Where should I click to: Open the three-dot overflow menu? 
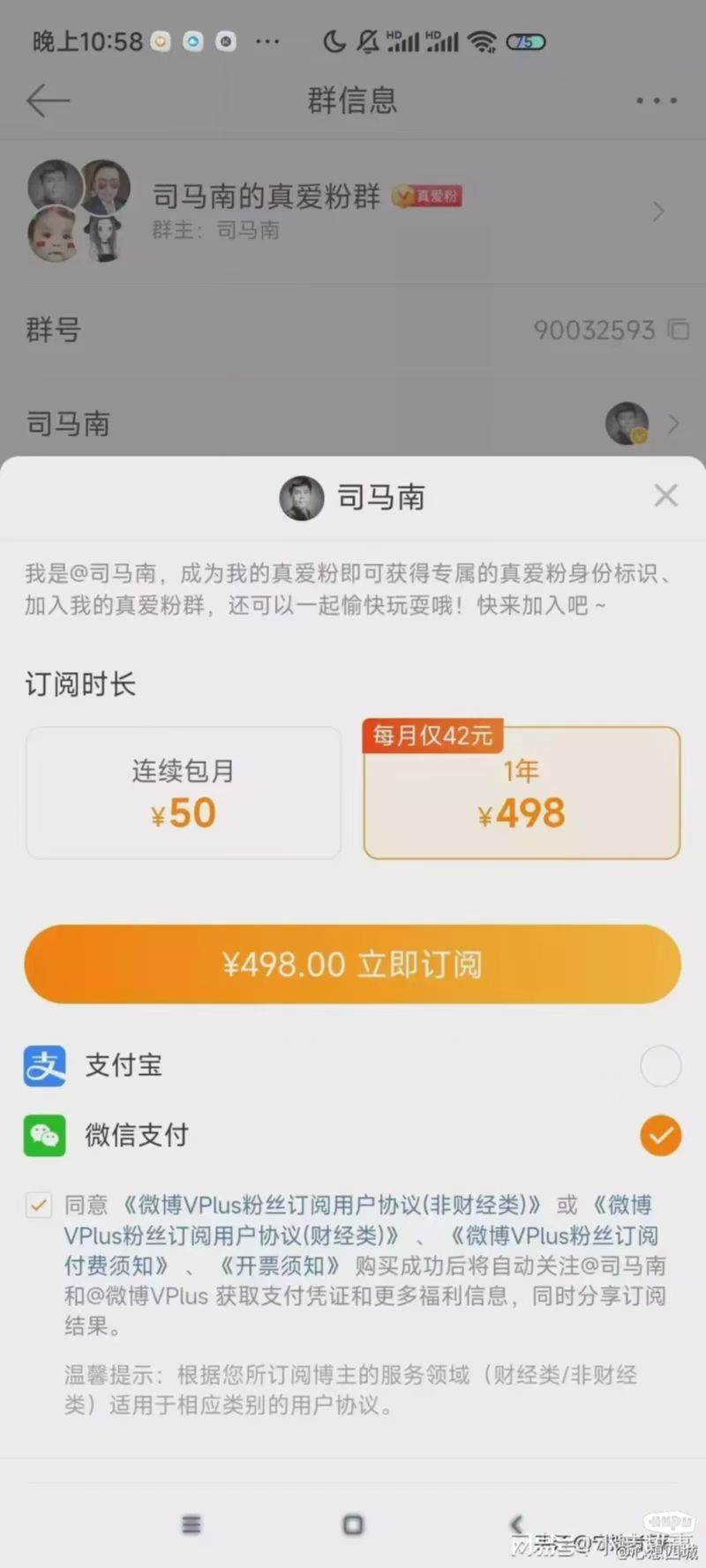657,101
